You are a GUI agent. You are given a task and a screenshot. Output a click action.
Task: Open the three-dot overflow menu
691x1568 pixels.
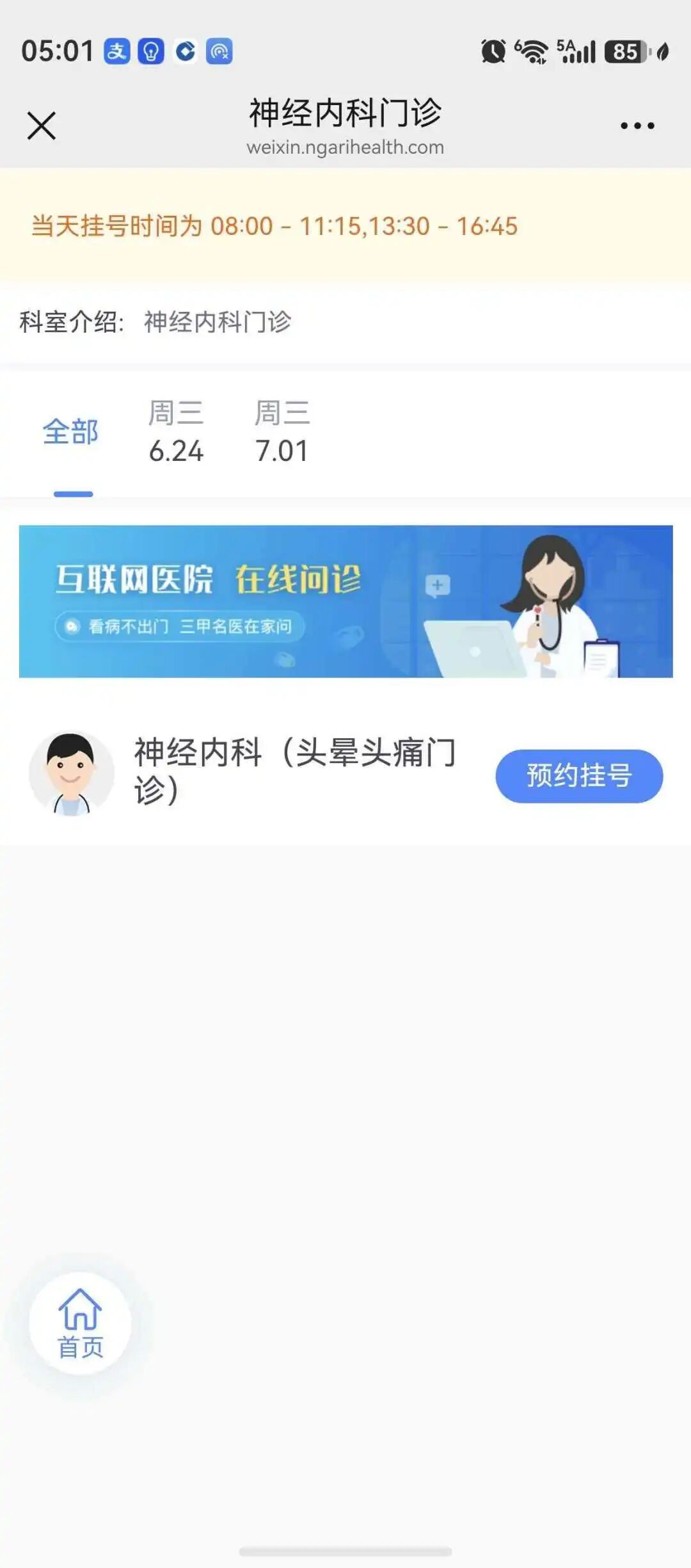point(637,125)
